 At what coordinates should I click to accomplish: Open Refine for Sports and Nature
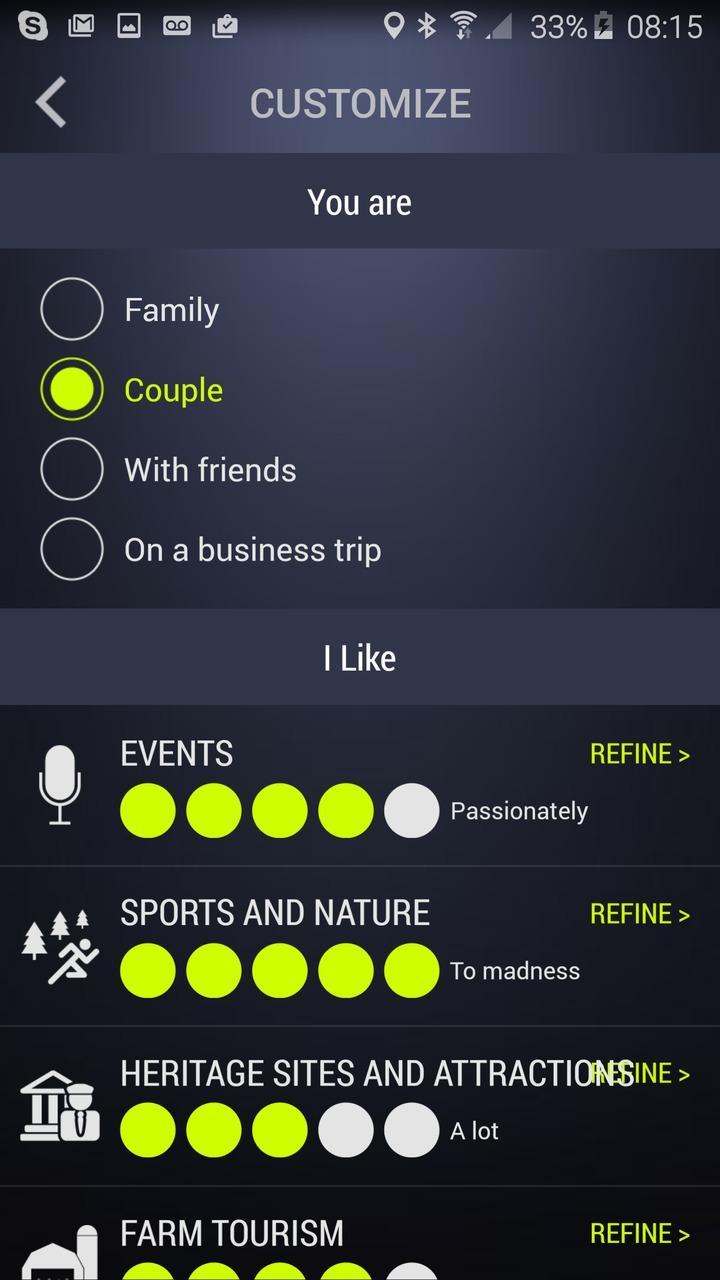(x=639, y=914)
